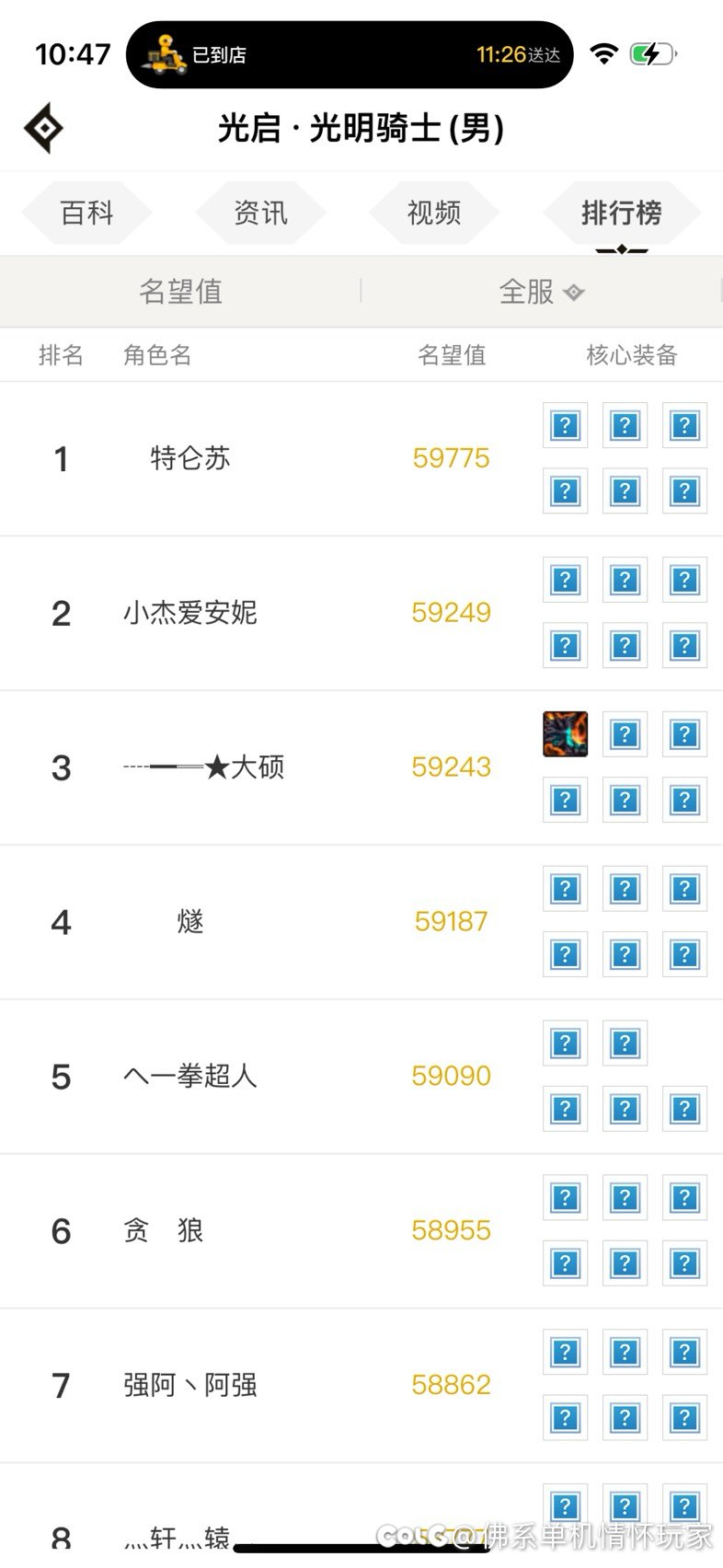Image resolution: width=723 pixels, height=1568 pixels.
Task: Open the 资讯 tab
Action: (x=260, y=213)
